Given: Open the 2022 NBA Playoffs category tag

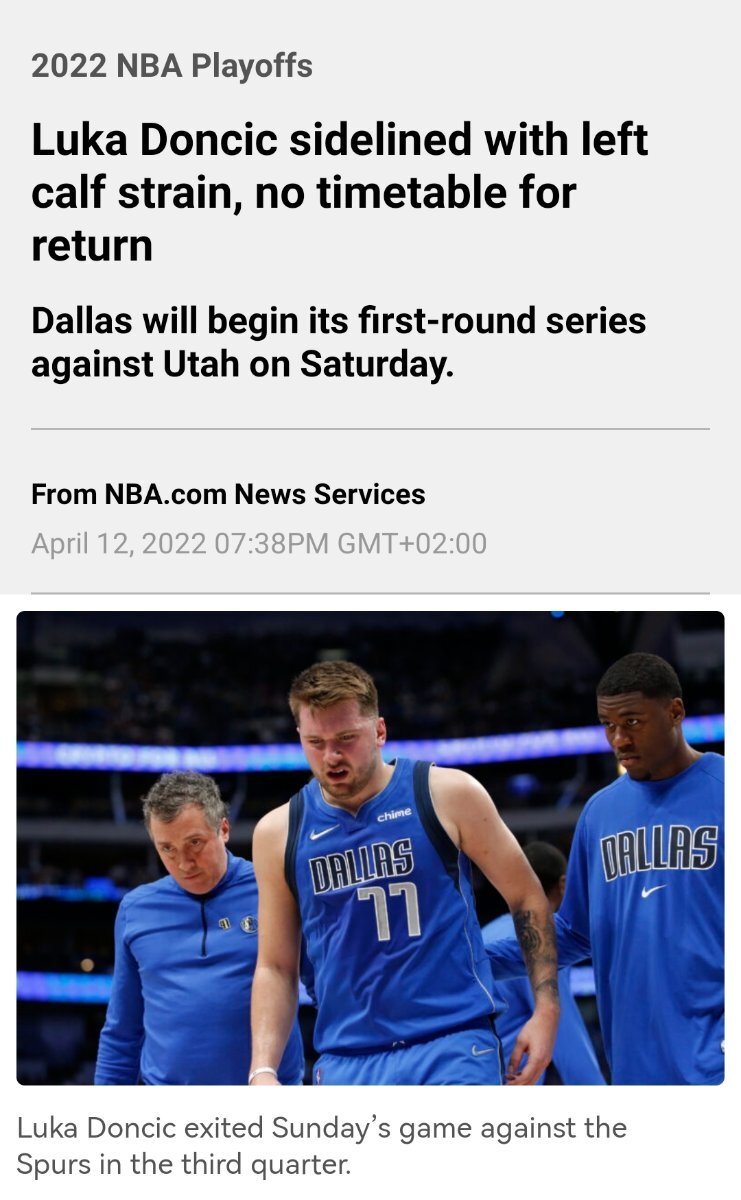Looking at the screenshot, I should click(x=172, y=66).
